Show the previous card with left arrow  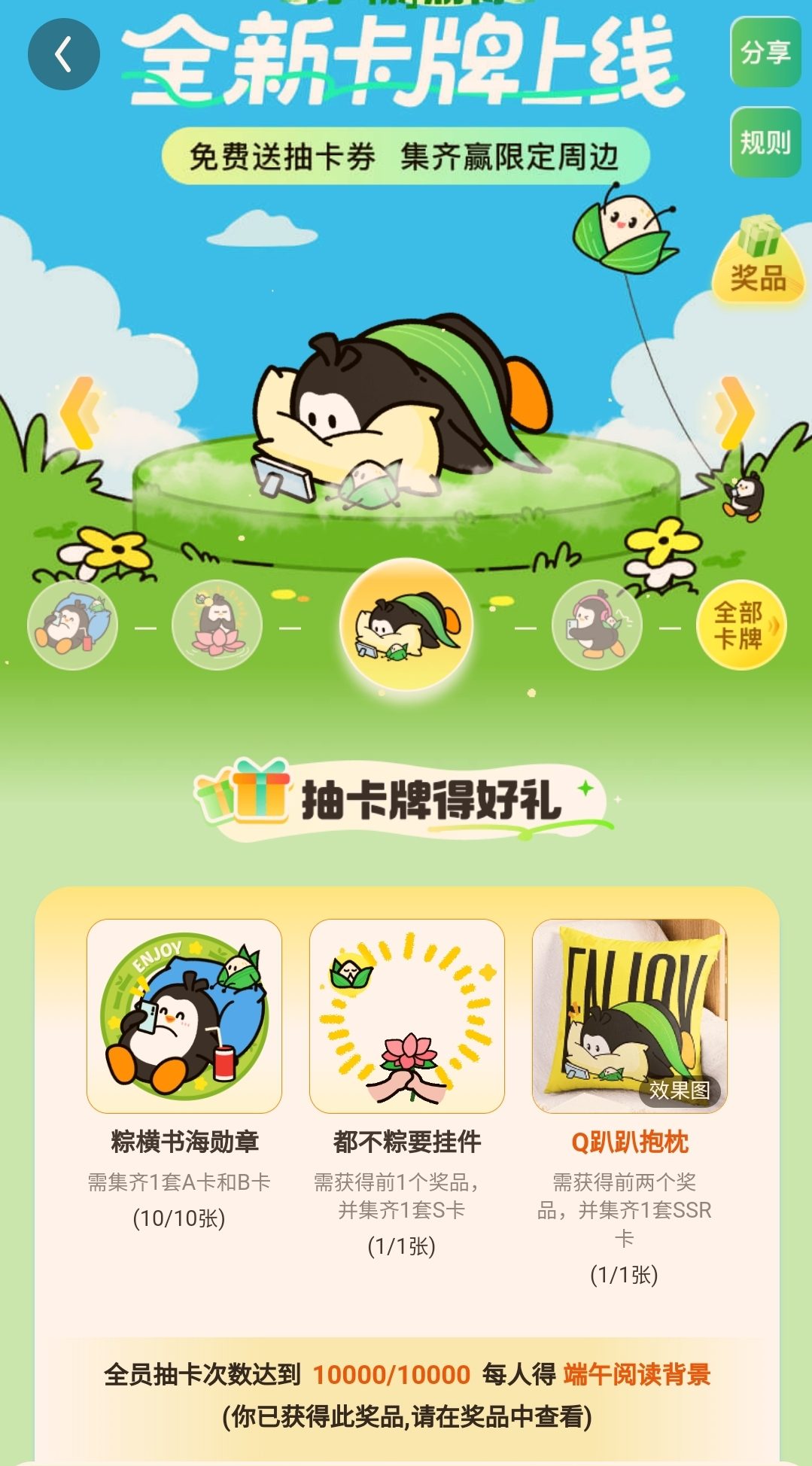coord(78,412)
